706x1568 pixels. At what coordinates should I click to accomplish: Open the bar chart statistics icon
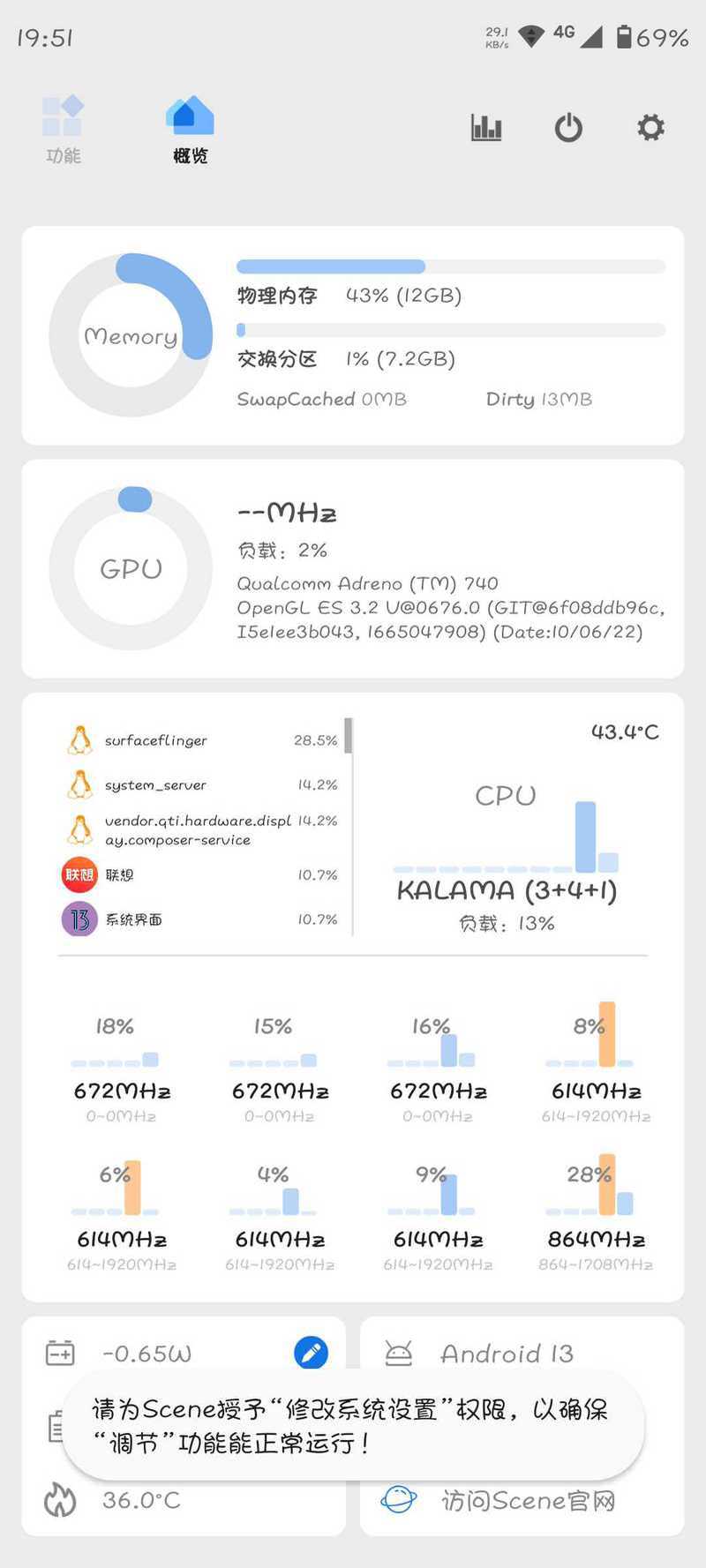(486, 128)
